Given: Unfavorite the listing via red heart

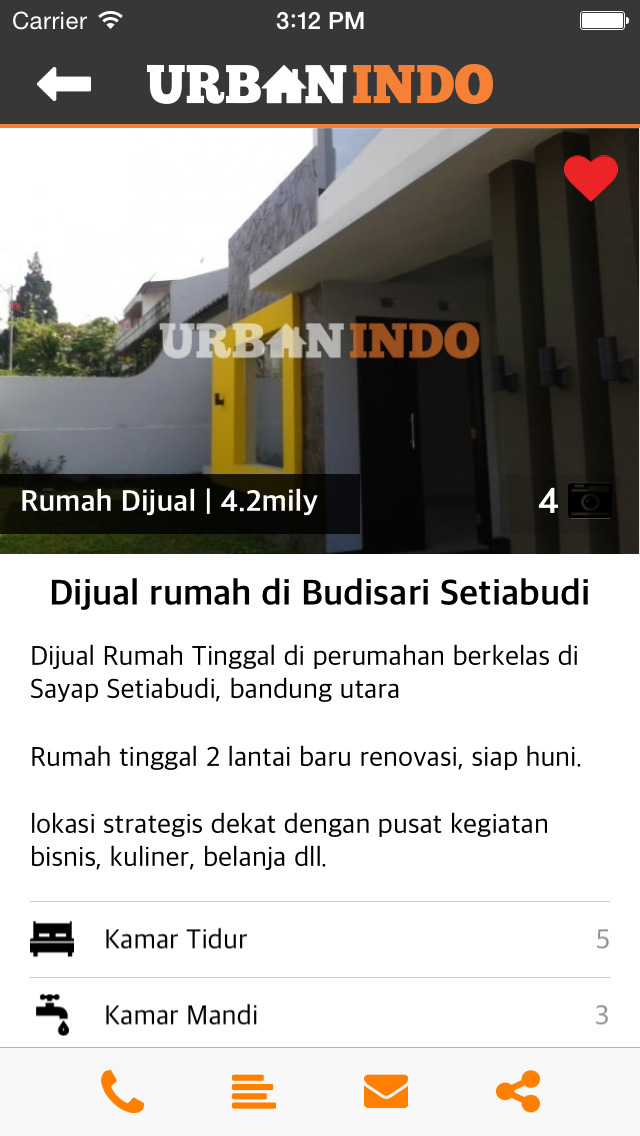Looking at the screenshot, I should pyautogui.click(x=591, y=178).
